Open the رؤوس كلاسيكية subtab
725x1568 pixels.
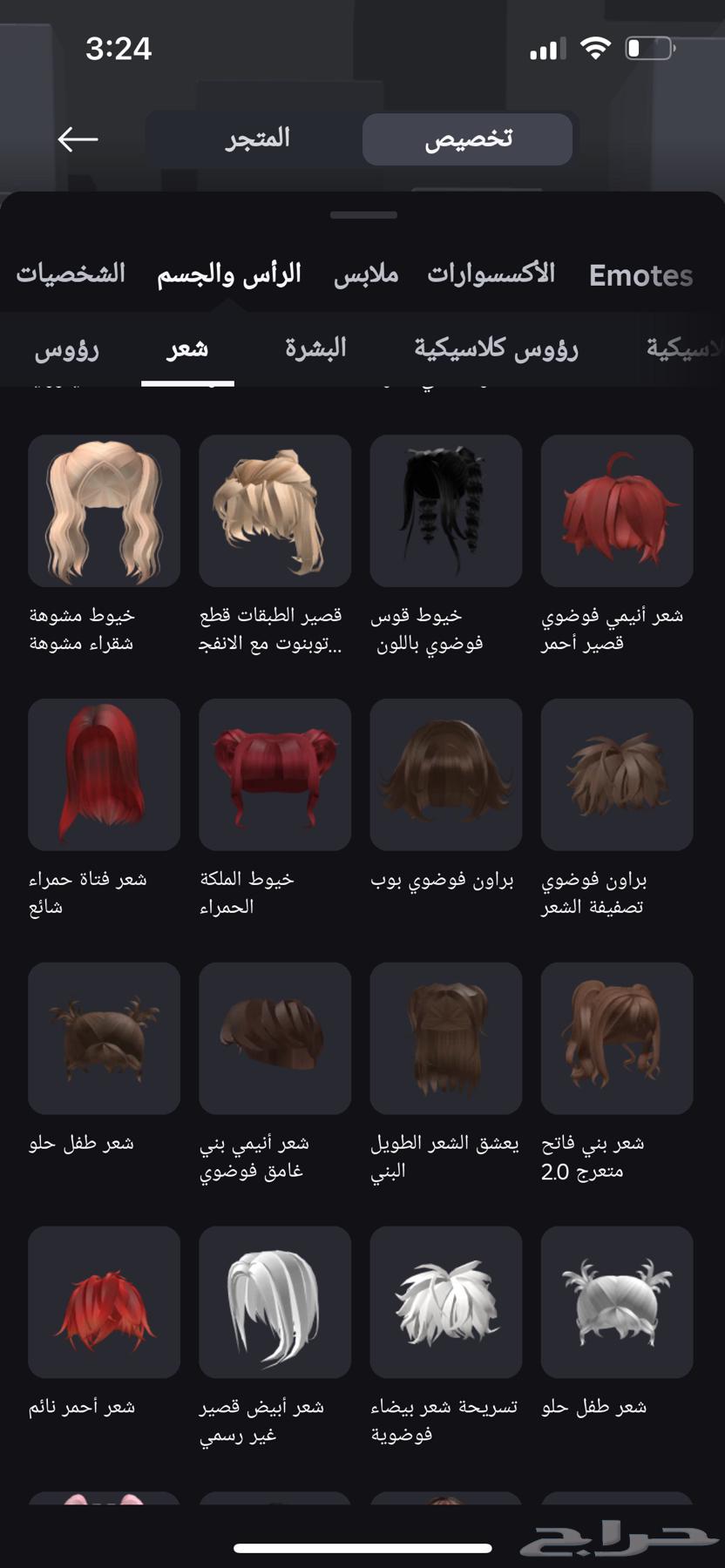coord(496,348)
